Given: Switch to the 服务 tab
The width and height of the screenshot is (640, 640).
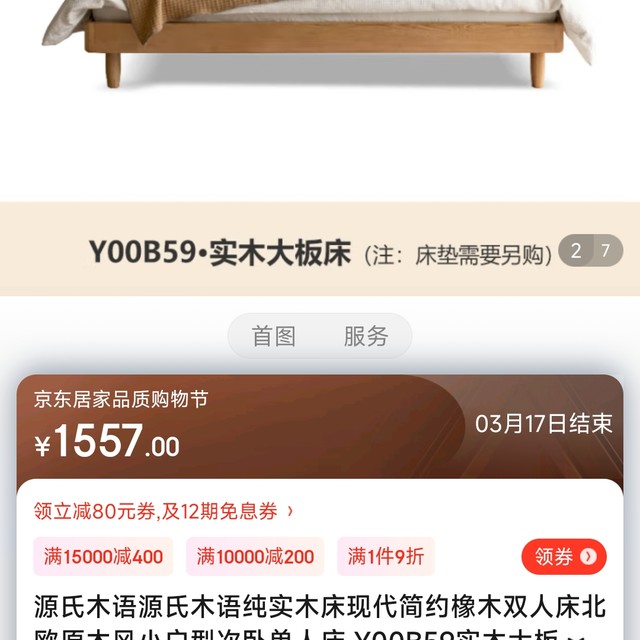Looking at the screenshot, I should (x=365, y=336).
